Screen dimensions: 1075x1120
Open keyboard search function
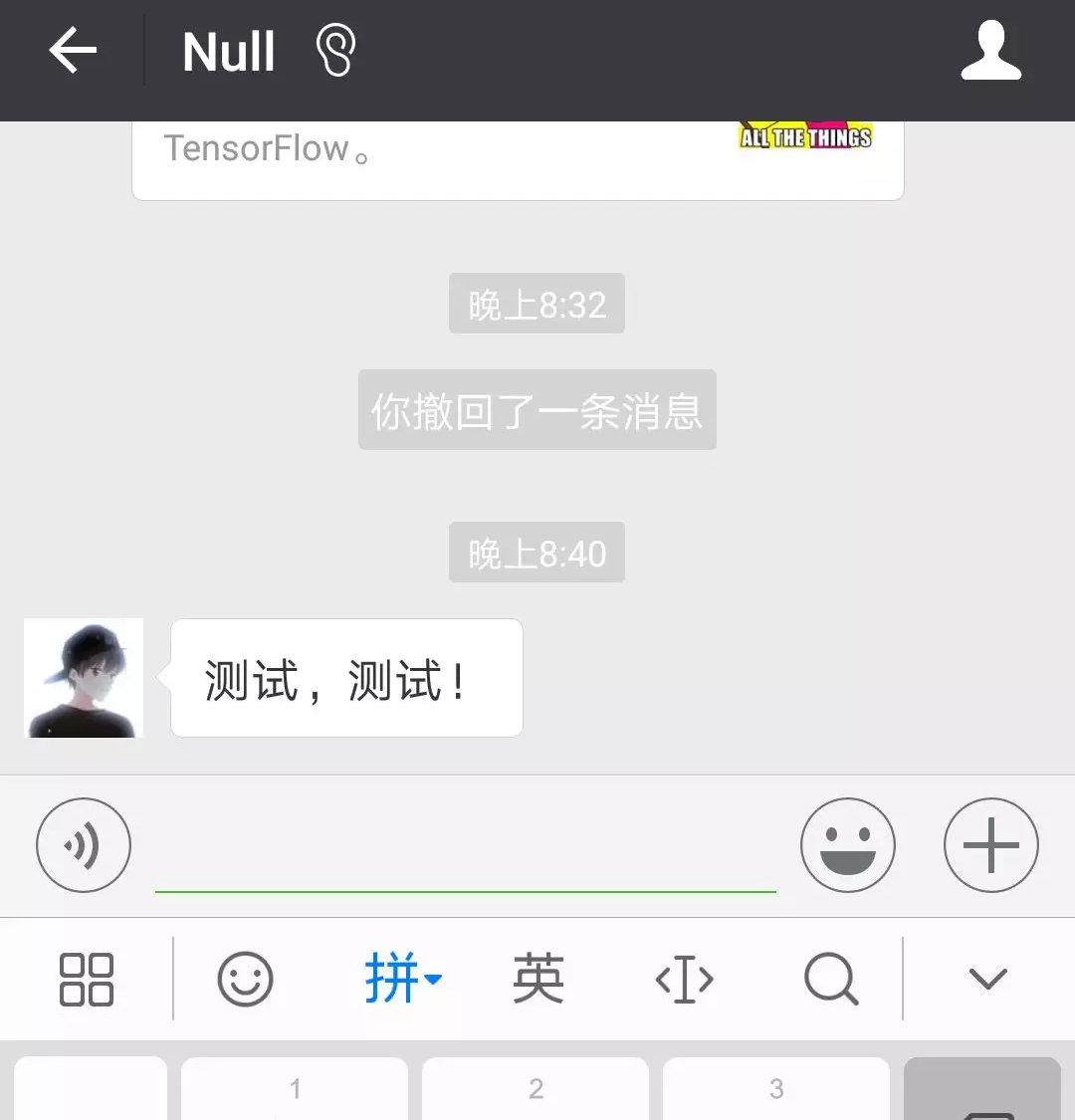(x=831, y=980)
